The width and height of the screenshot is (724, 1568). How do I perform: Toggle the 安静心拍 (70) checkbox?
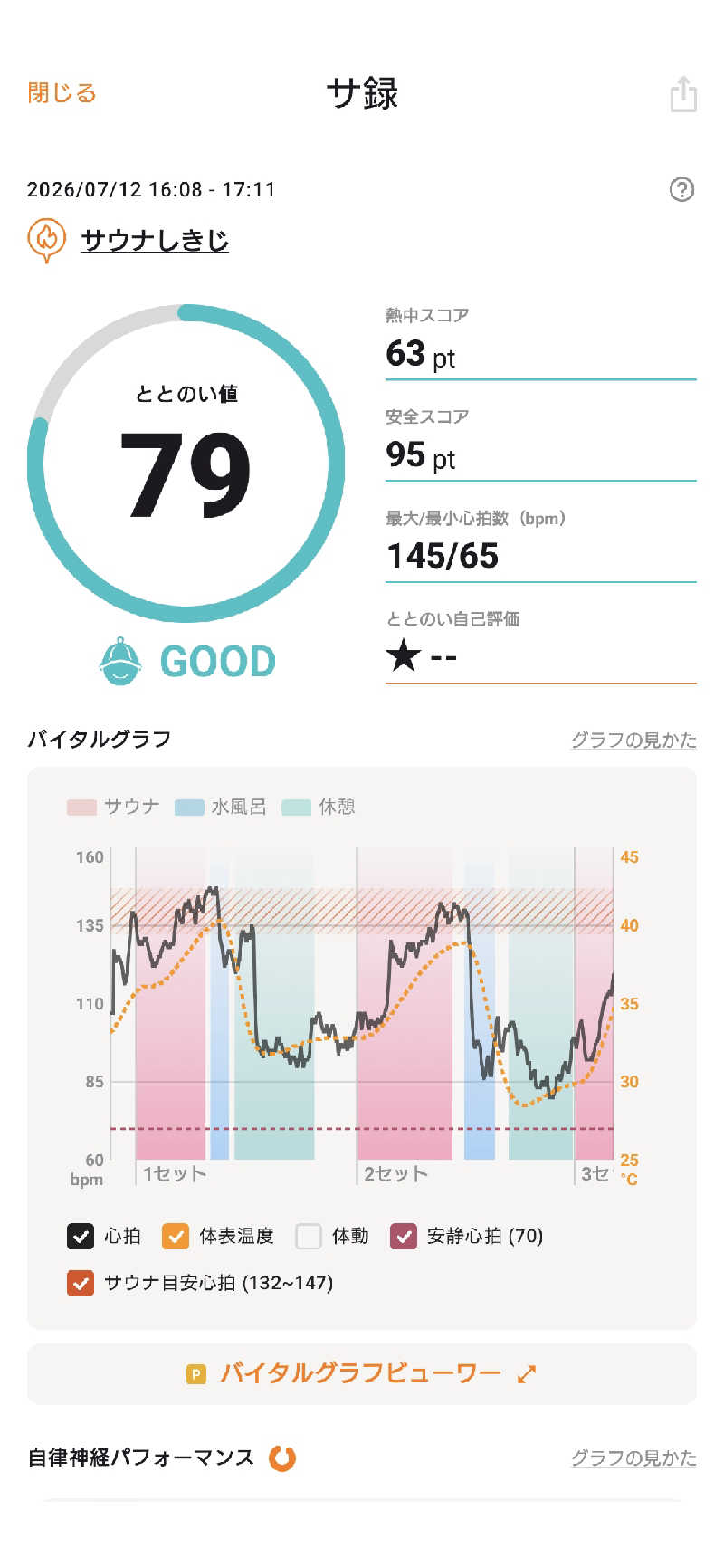click(404, 1236)
